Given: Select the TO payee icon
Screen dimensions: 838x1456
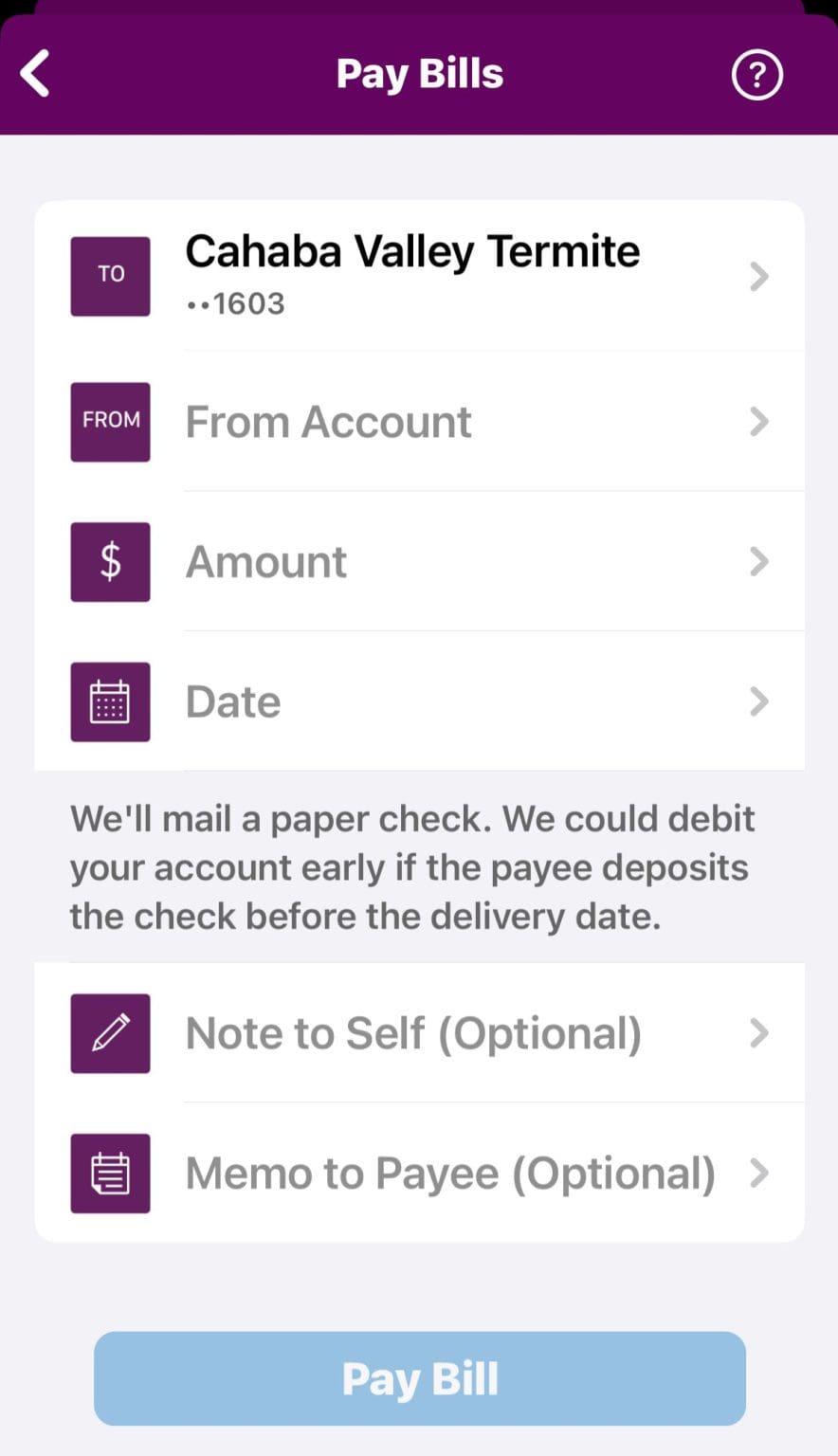Looking at the screenshot, I should pos(110,275).
